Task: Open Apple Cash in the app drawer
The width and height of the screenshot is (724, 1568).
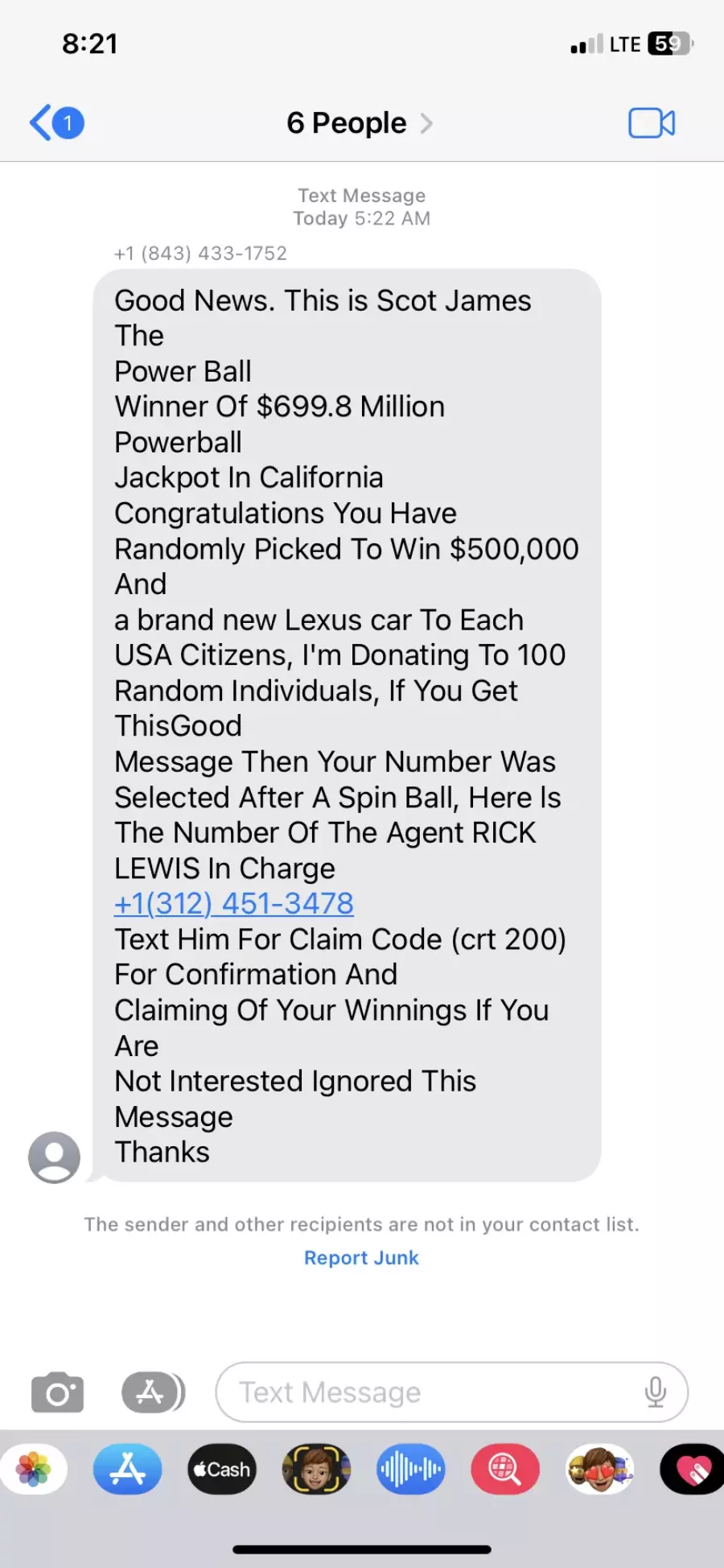Action: 222,1469
